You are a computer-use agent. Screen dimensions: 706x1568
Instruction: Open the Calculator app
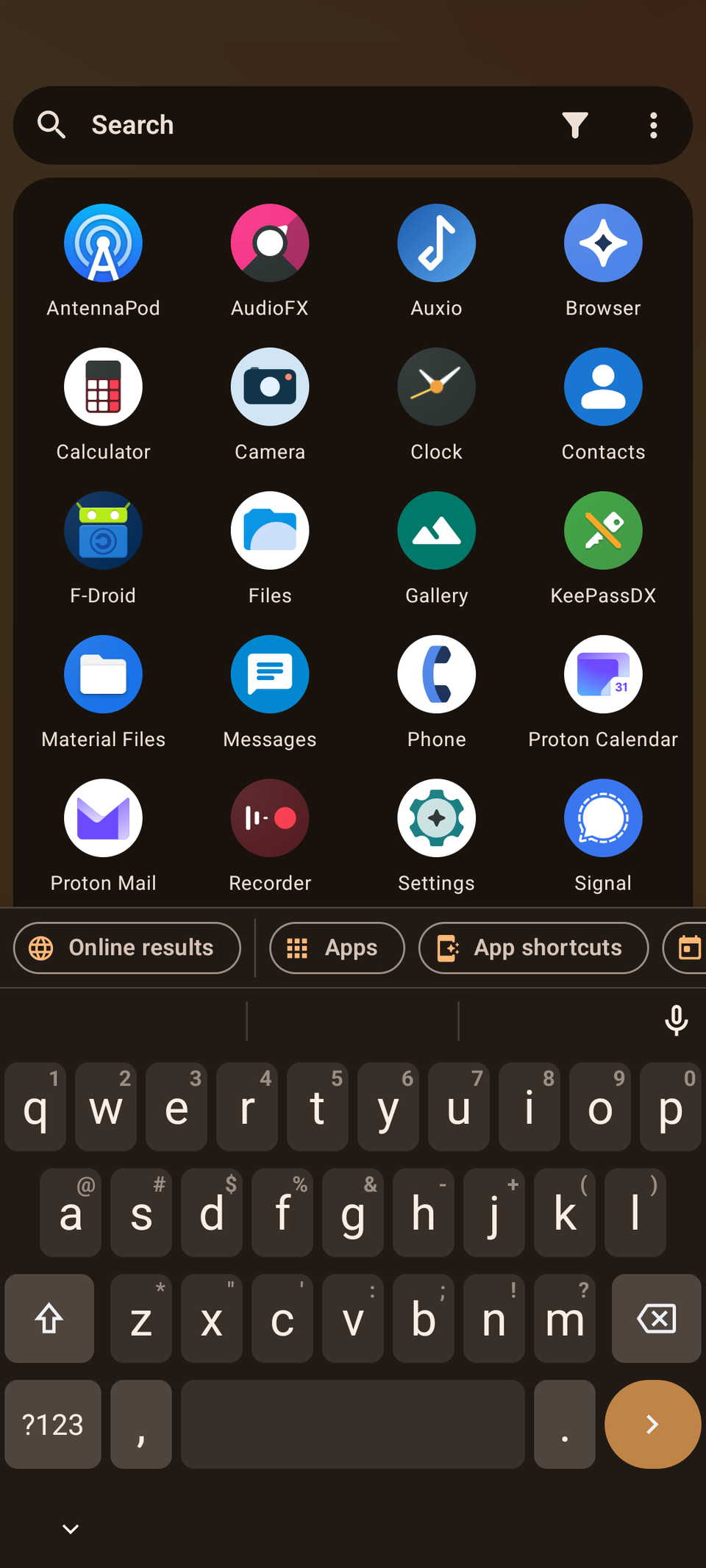[103, 387]
